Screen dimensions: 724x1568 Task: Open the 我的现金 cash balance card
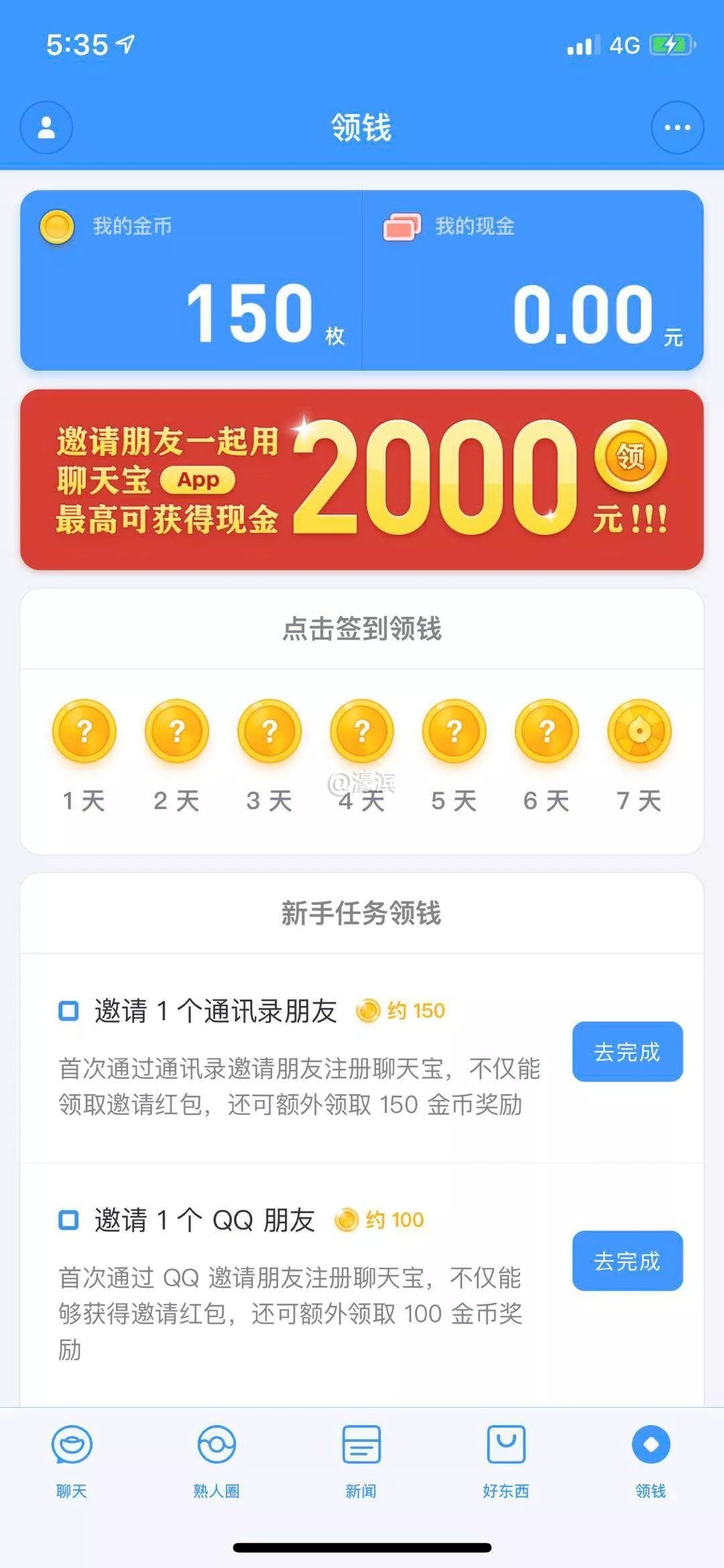532,280
